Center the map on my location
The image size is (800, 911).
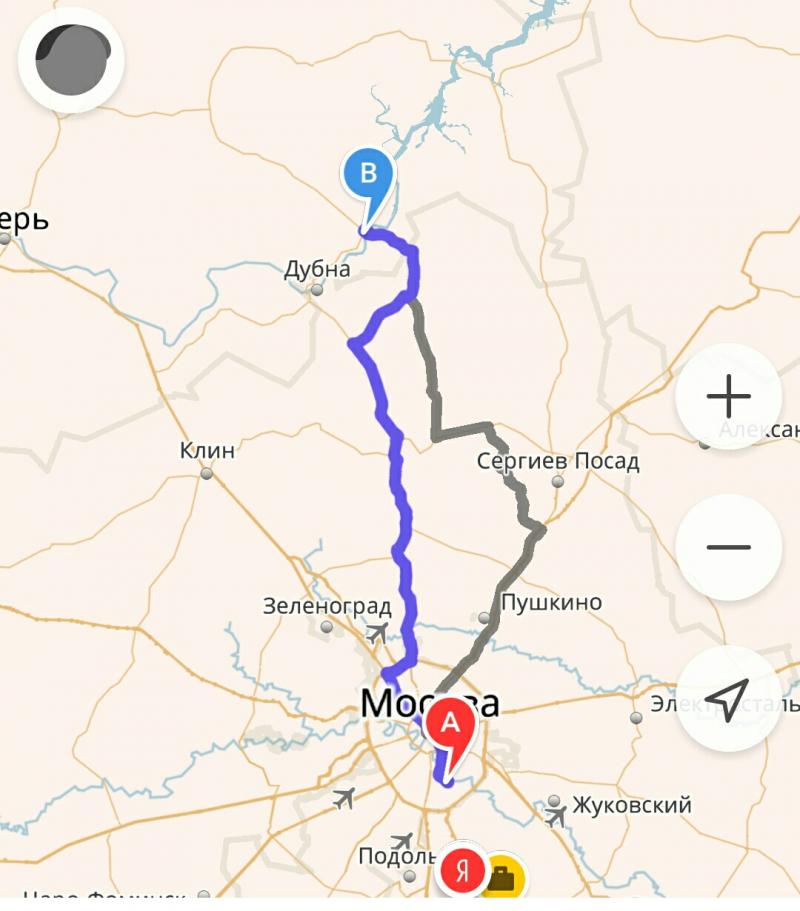click(x=728, y=698)
